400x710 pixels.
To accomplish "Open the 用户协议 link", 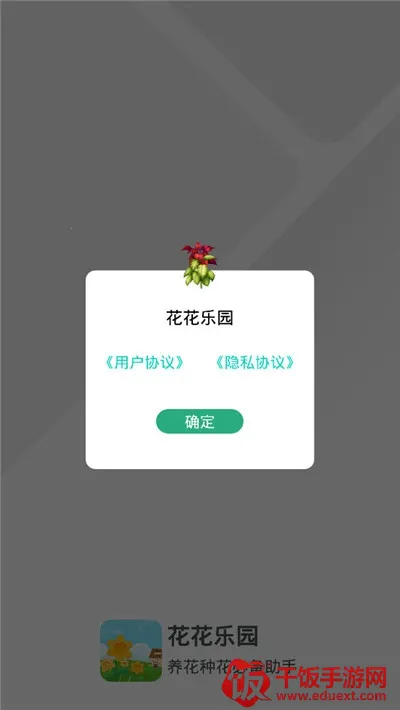I will 145,363.
